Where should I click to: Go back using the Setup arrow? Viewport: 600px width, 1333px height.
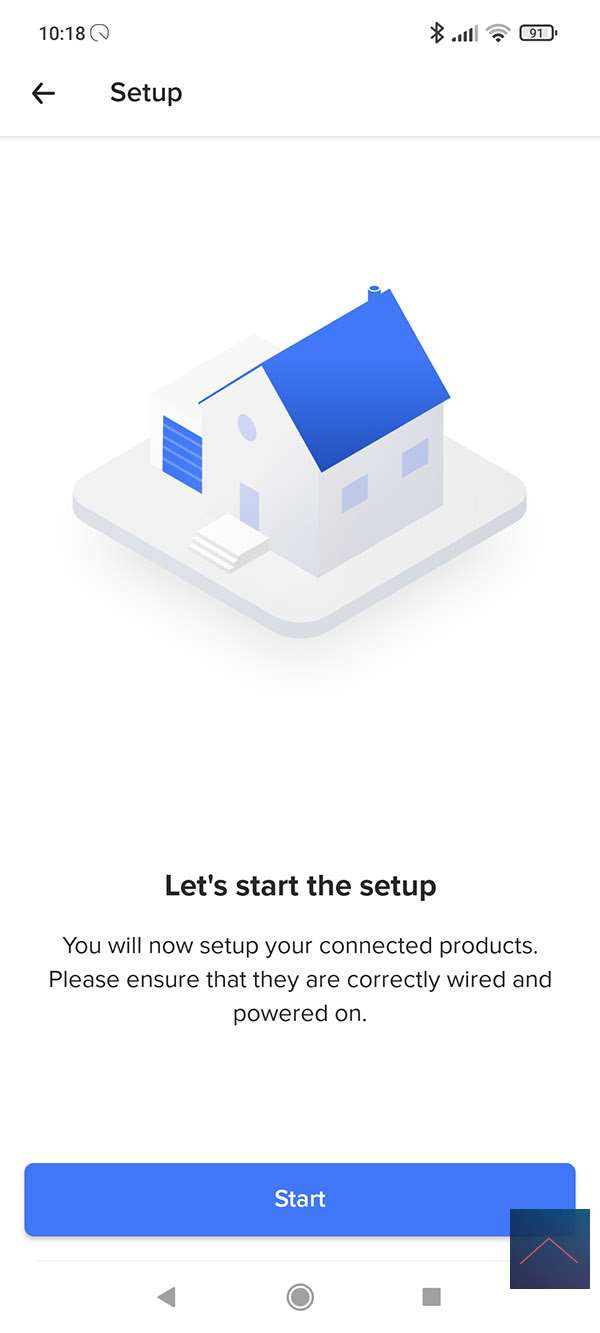point(43,93)
